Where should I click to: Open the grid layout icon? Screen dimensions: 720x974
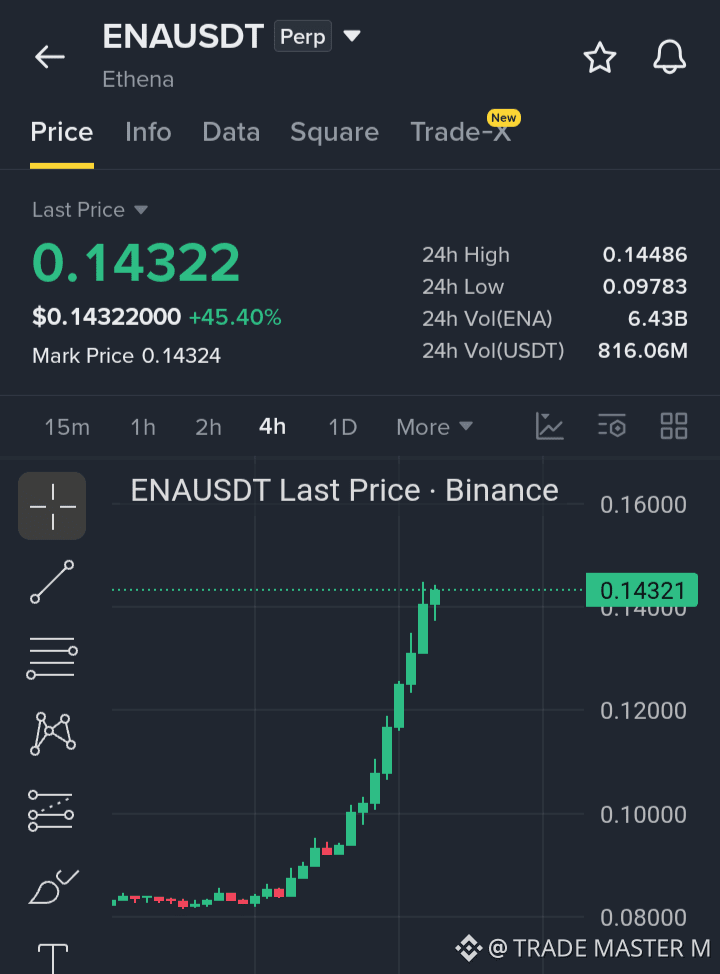pyautogui.click(x=673, y=426)
